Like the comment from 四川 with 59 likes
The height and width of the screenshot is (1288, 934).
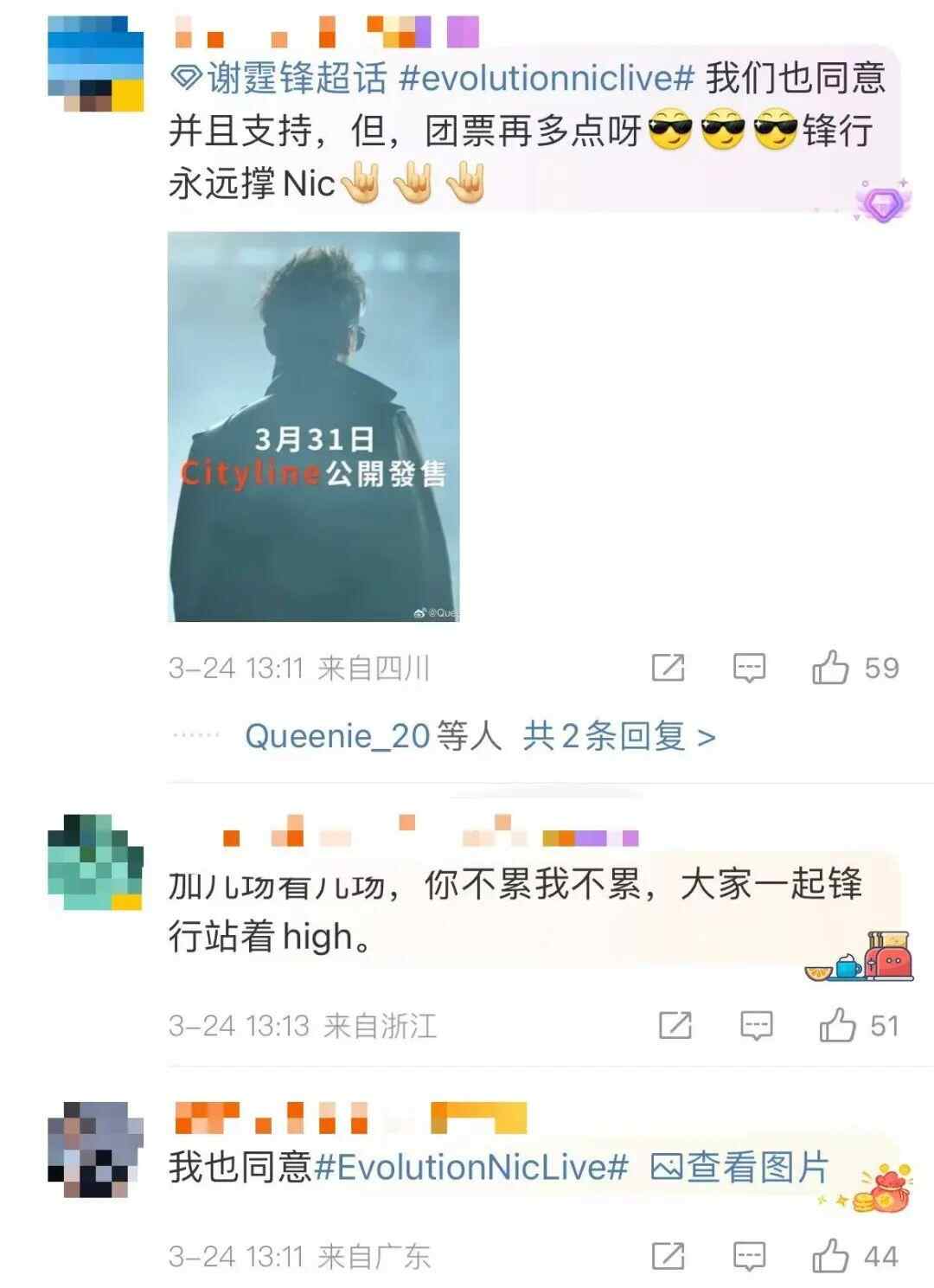click(830, 668)
